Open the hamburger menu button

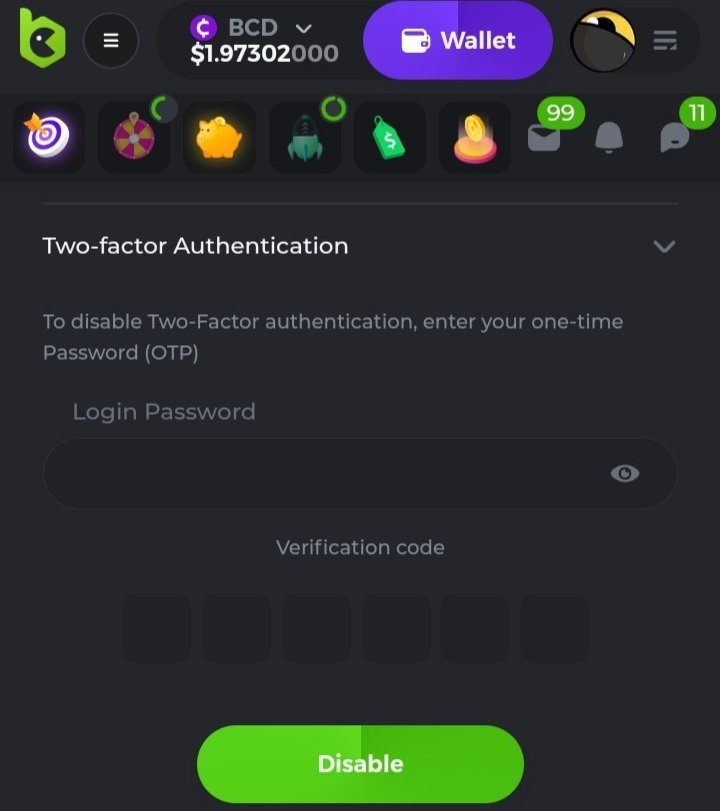click(111, 41)
